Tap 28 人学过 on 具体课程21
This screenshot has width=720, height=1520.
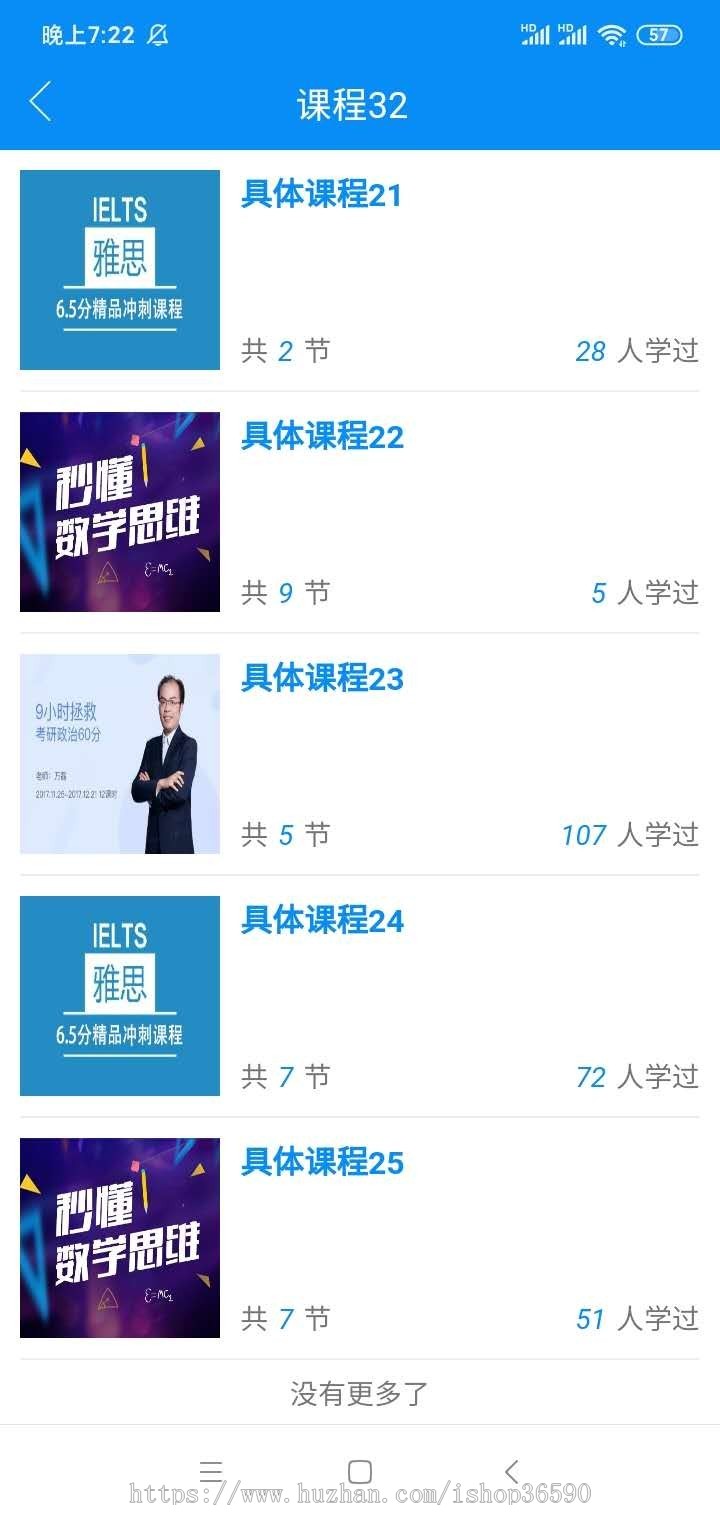pyautogui.click(x=637, y=351)
